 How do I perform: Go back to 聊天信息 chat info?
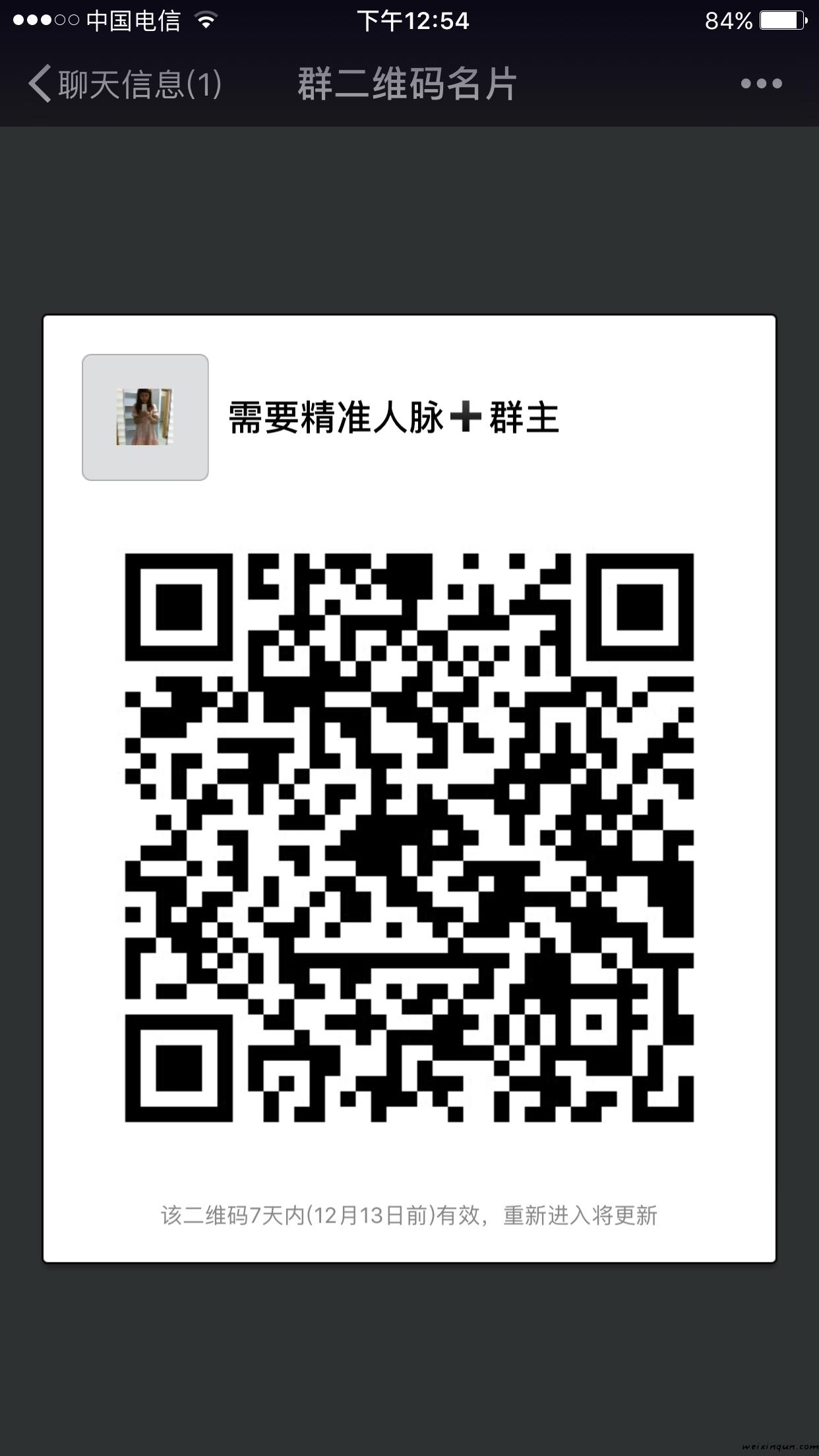[x=124, y=84]
